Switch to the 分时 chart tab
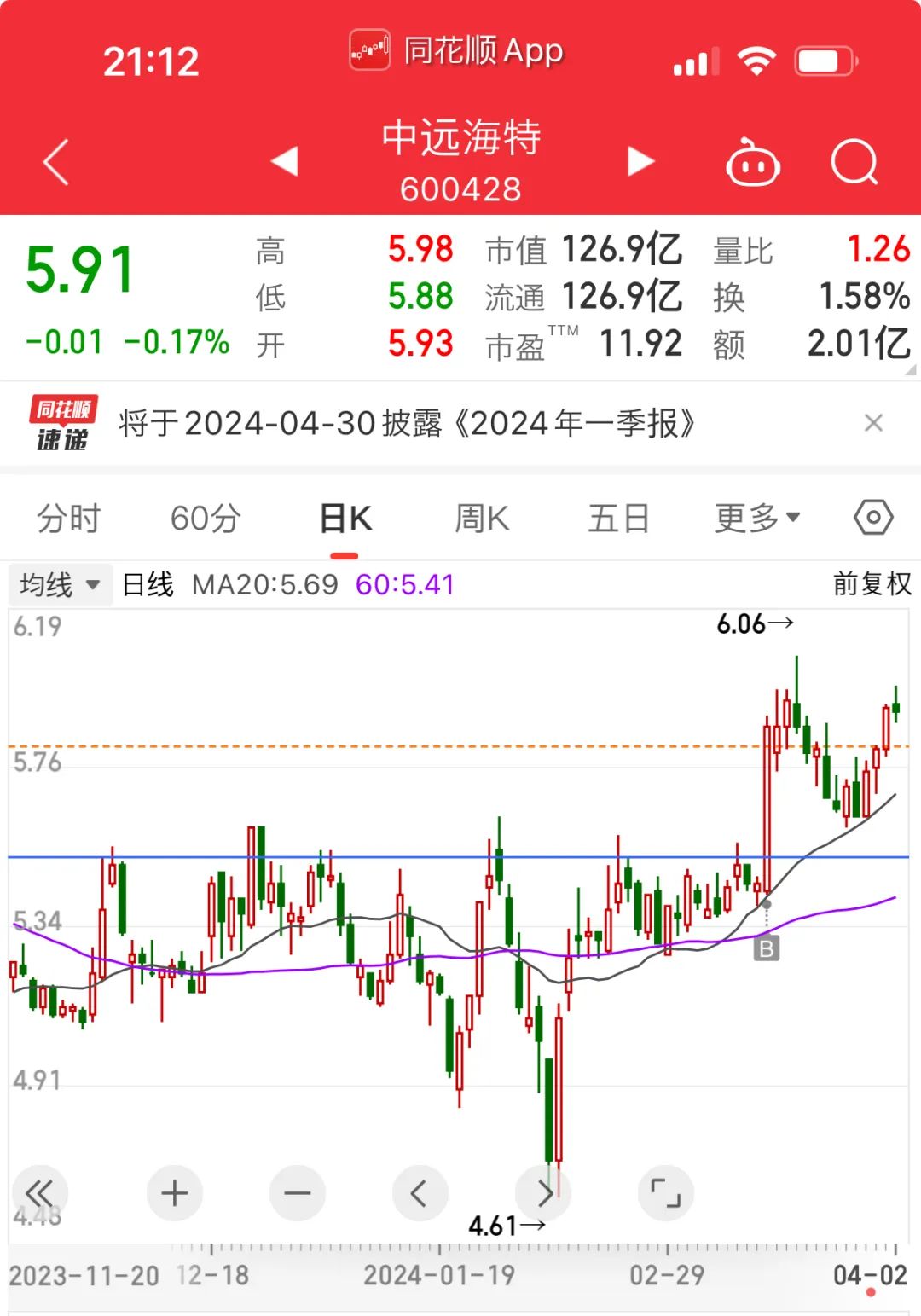The image size is (921, 1316). pos(68,518)
